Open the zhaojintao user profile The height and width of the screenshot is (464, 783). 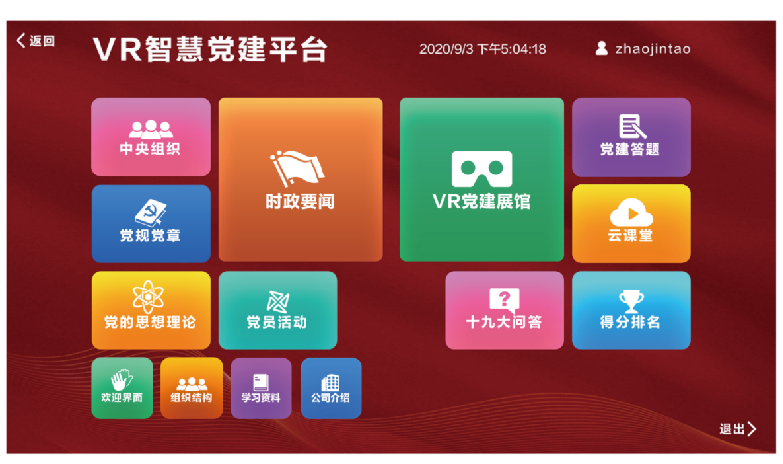(x=643, y=48)
